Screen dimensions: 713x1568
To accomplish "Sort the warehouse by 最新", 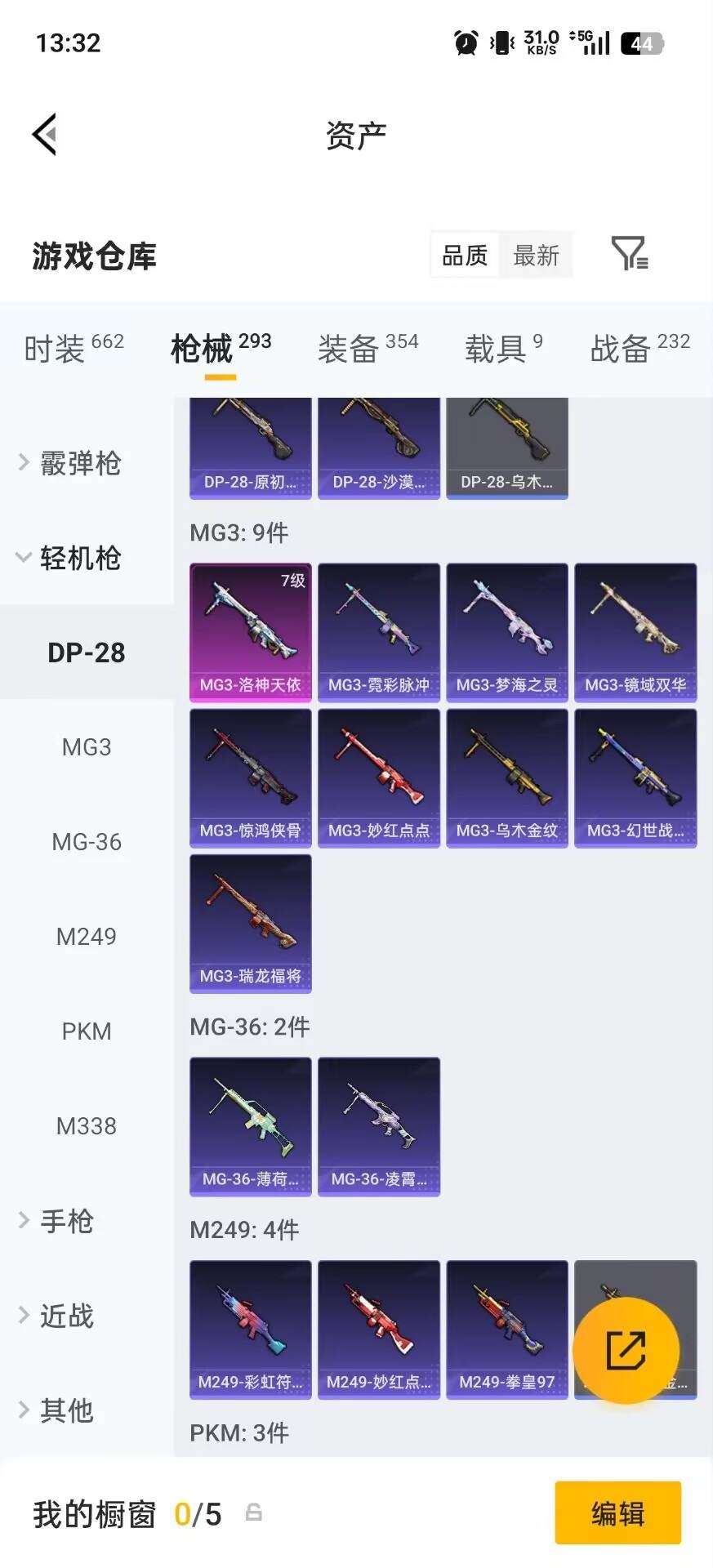I will click(536, 256).
